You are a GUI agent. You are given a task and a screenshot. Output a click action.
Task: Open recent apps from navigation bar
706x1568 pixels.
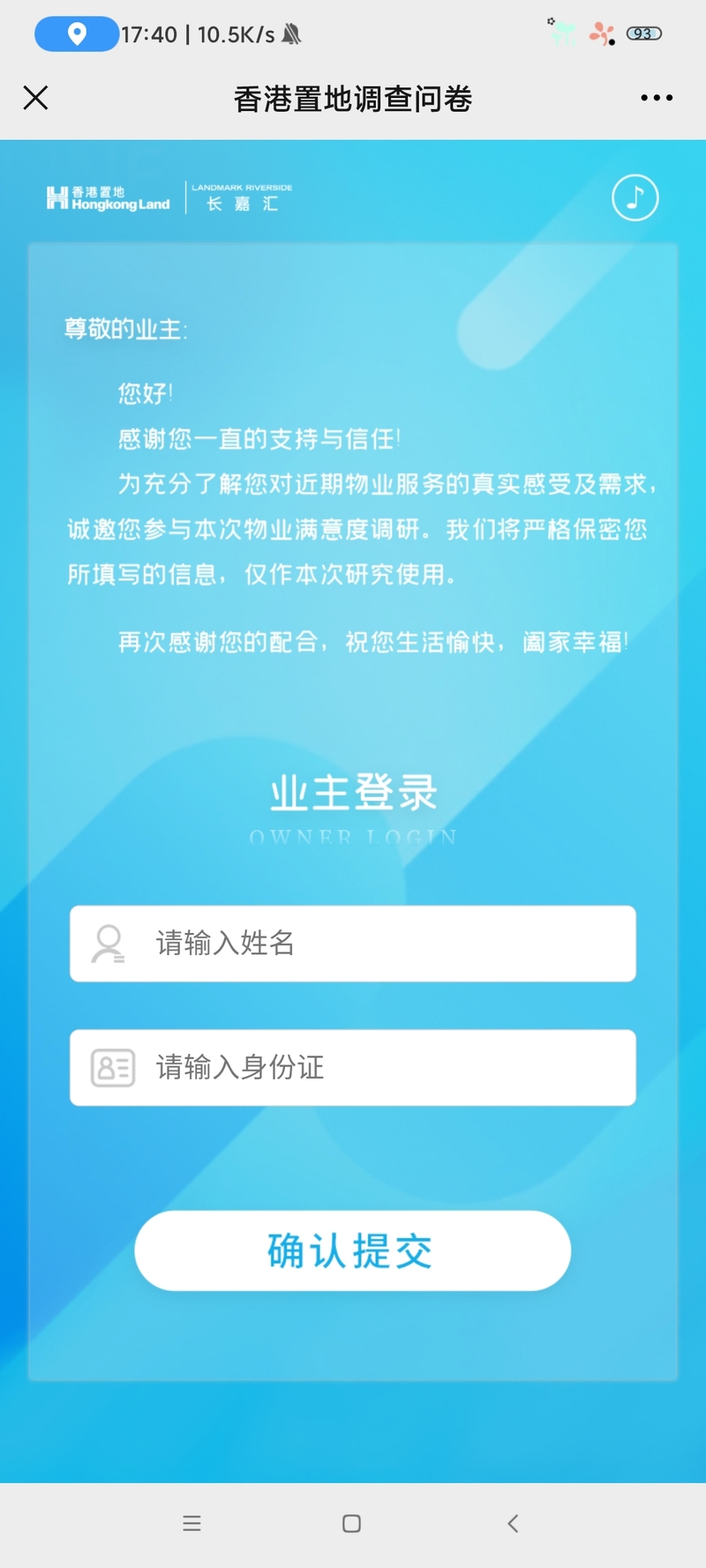pyautogui.click(x=192, y=1523)
